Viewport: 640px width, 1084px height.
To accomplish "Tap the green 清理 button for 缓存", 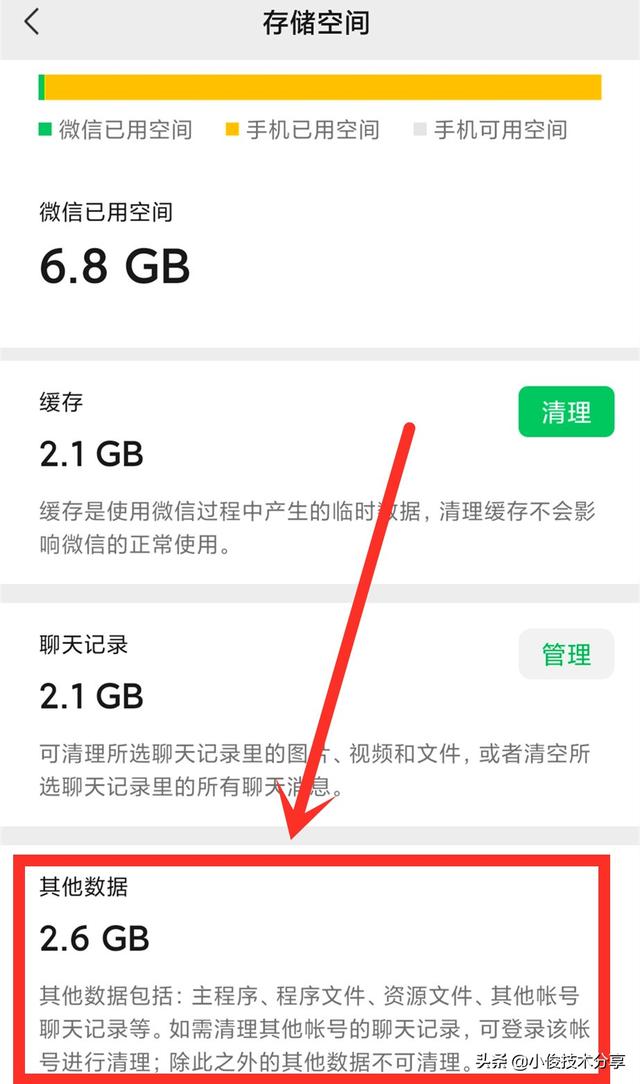I will 566,412.
